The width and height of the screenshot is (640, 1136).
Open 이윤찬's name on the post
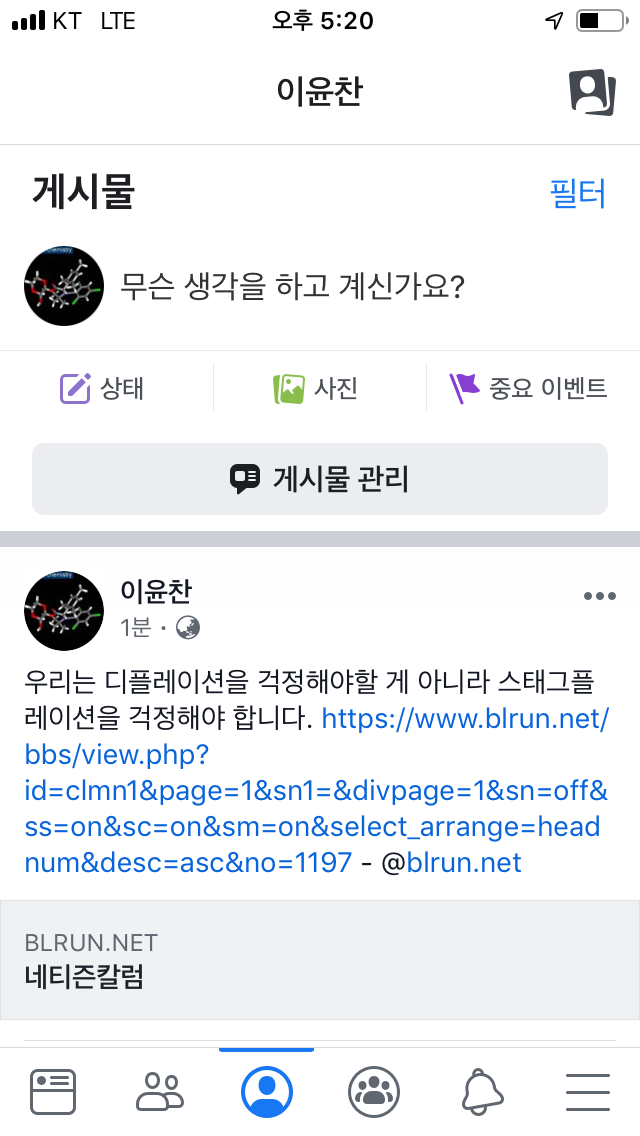pos(156,592)
